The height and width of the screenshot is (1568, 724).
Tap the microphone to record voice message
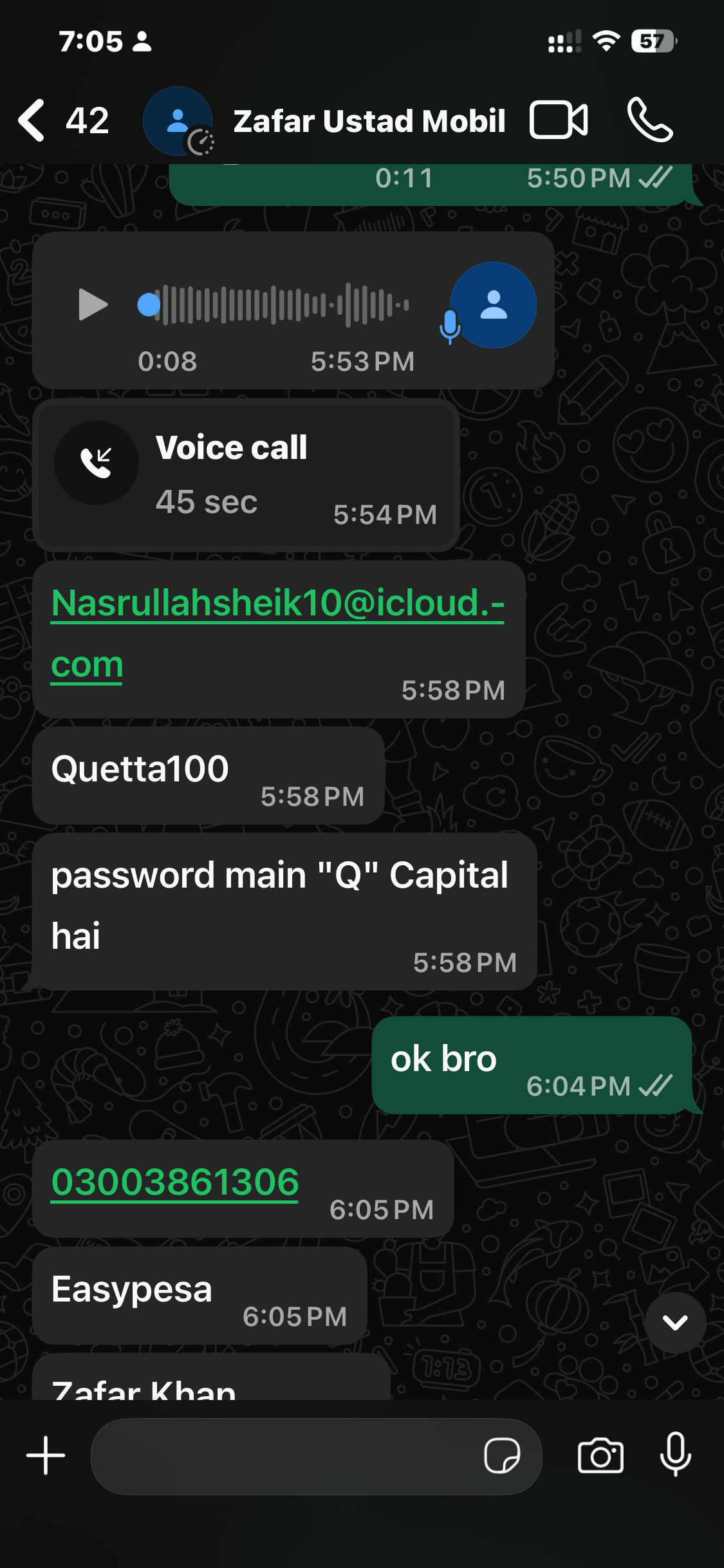pyautogui.click(x=676, y=1455)
